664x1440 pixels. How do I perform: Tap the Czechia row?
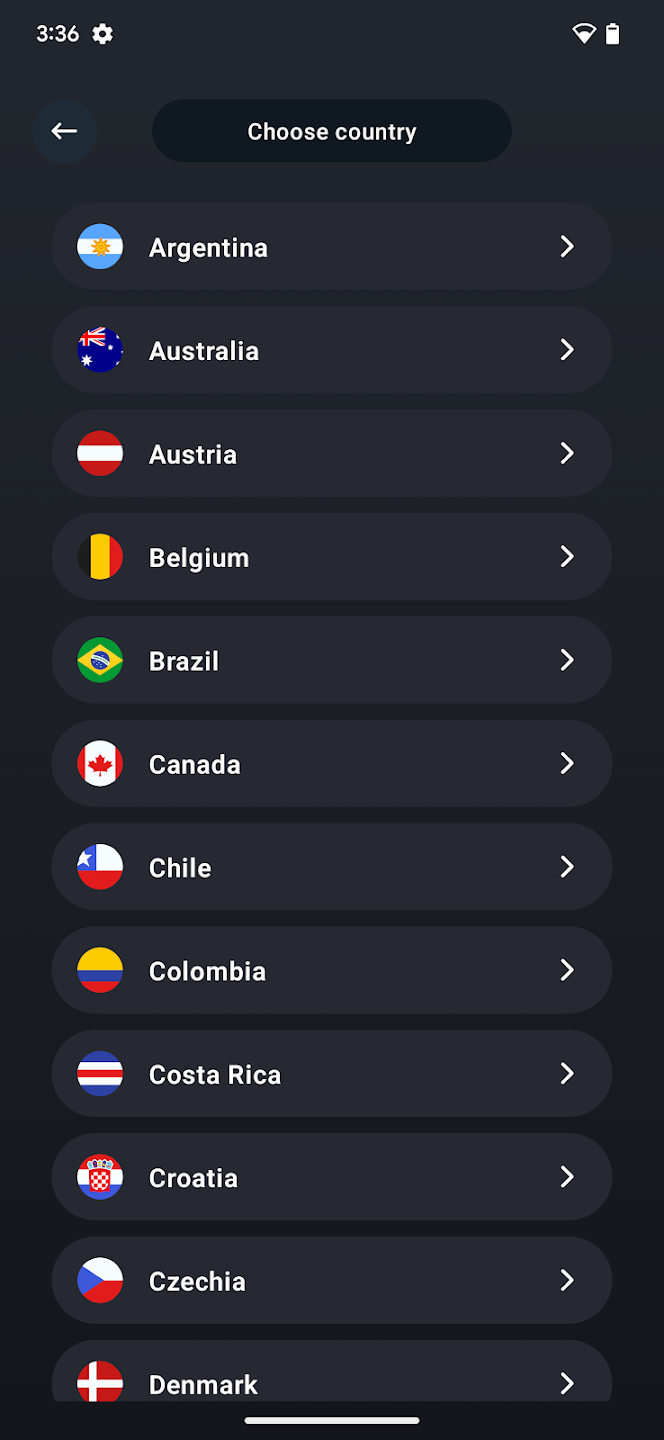click(x=332, y=1281)
